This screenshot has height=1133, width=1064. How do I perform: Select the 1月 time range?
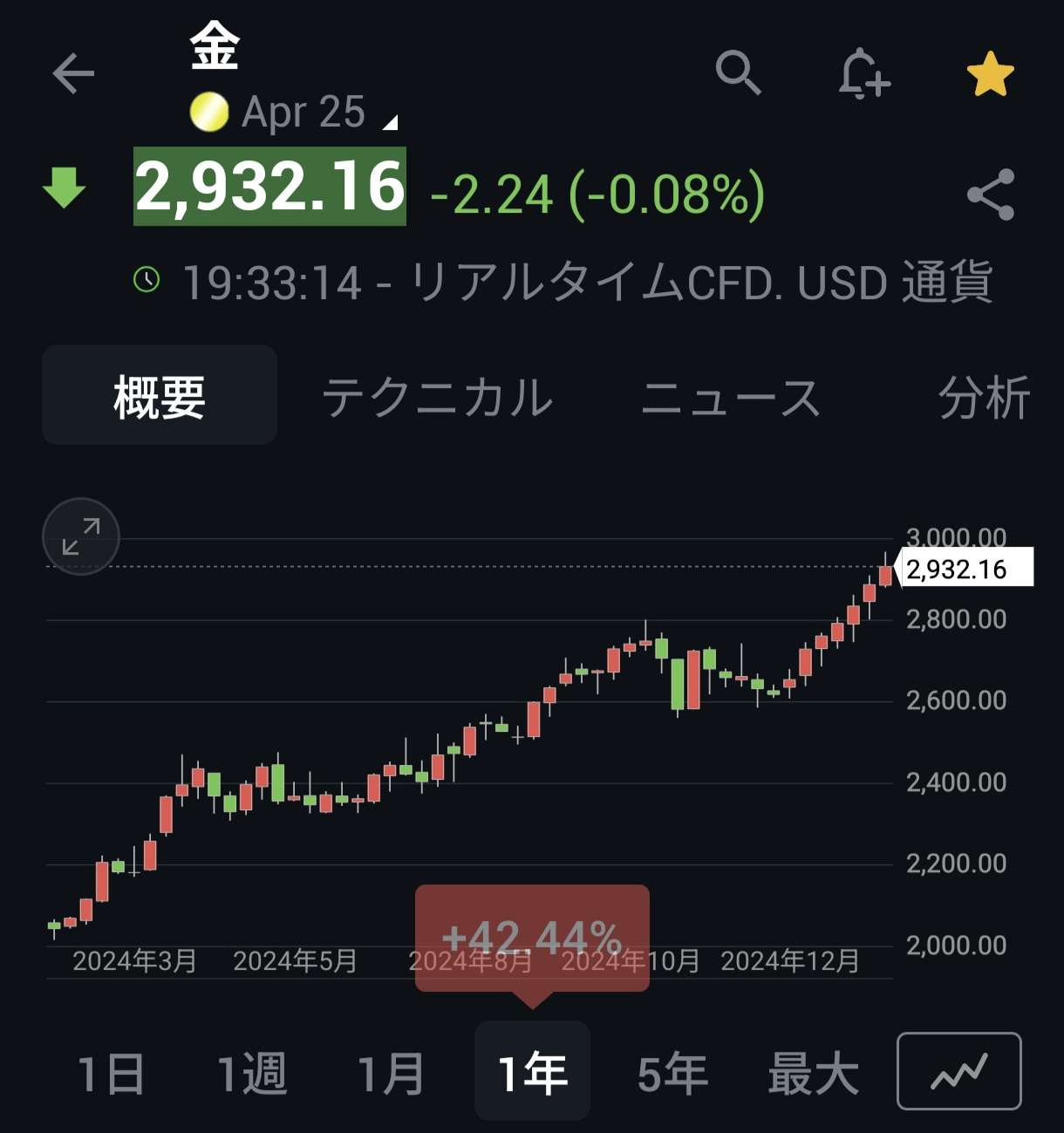(x=392, y=1073)
